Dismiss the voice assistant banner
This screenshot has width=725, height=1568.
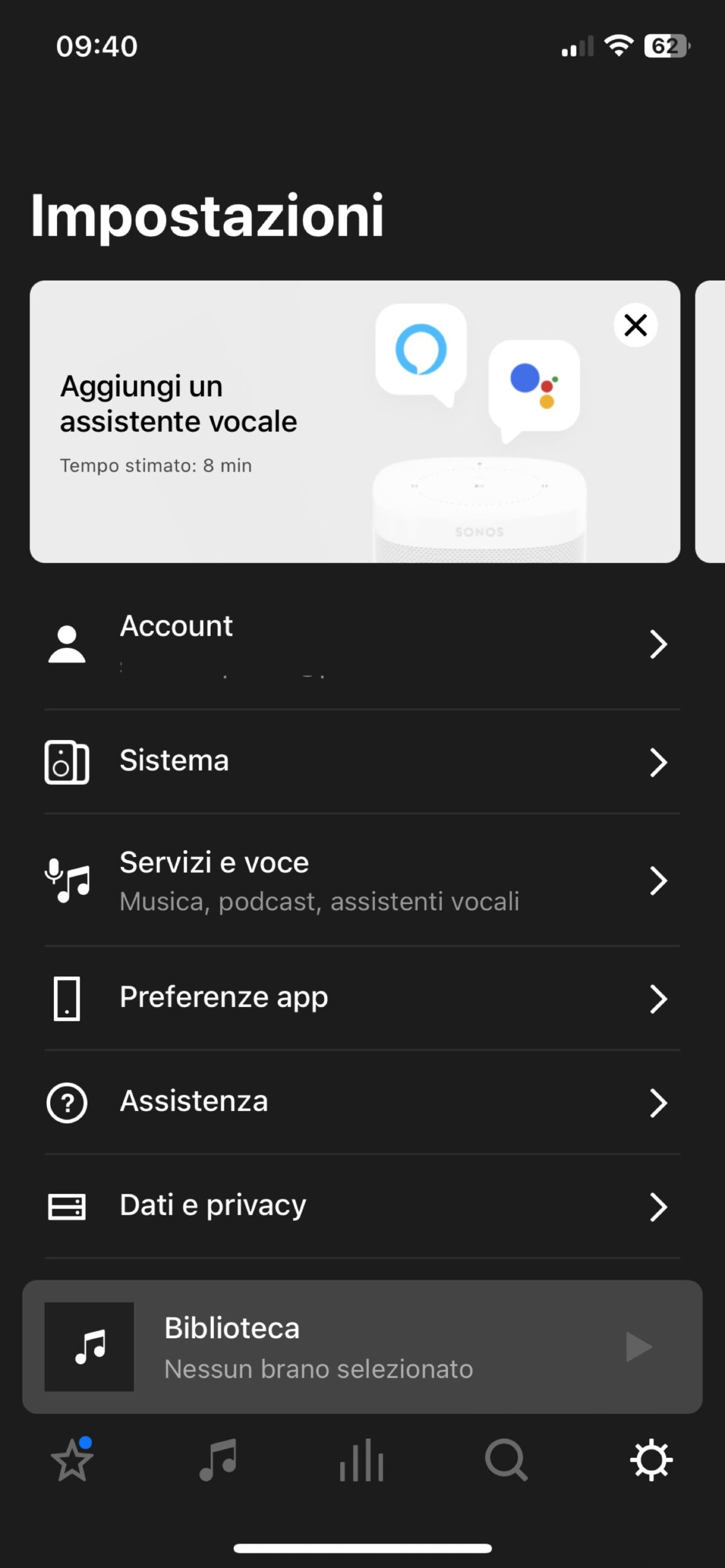(x=636, y=325)
